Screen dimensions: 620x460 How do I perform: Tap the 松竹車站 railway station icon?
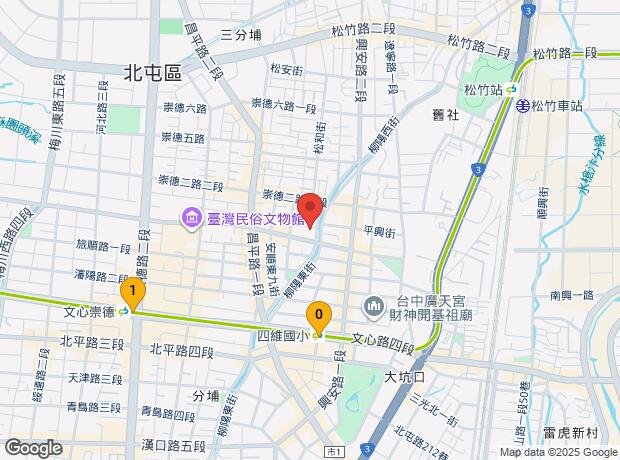click(x=523, y=106)
